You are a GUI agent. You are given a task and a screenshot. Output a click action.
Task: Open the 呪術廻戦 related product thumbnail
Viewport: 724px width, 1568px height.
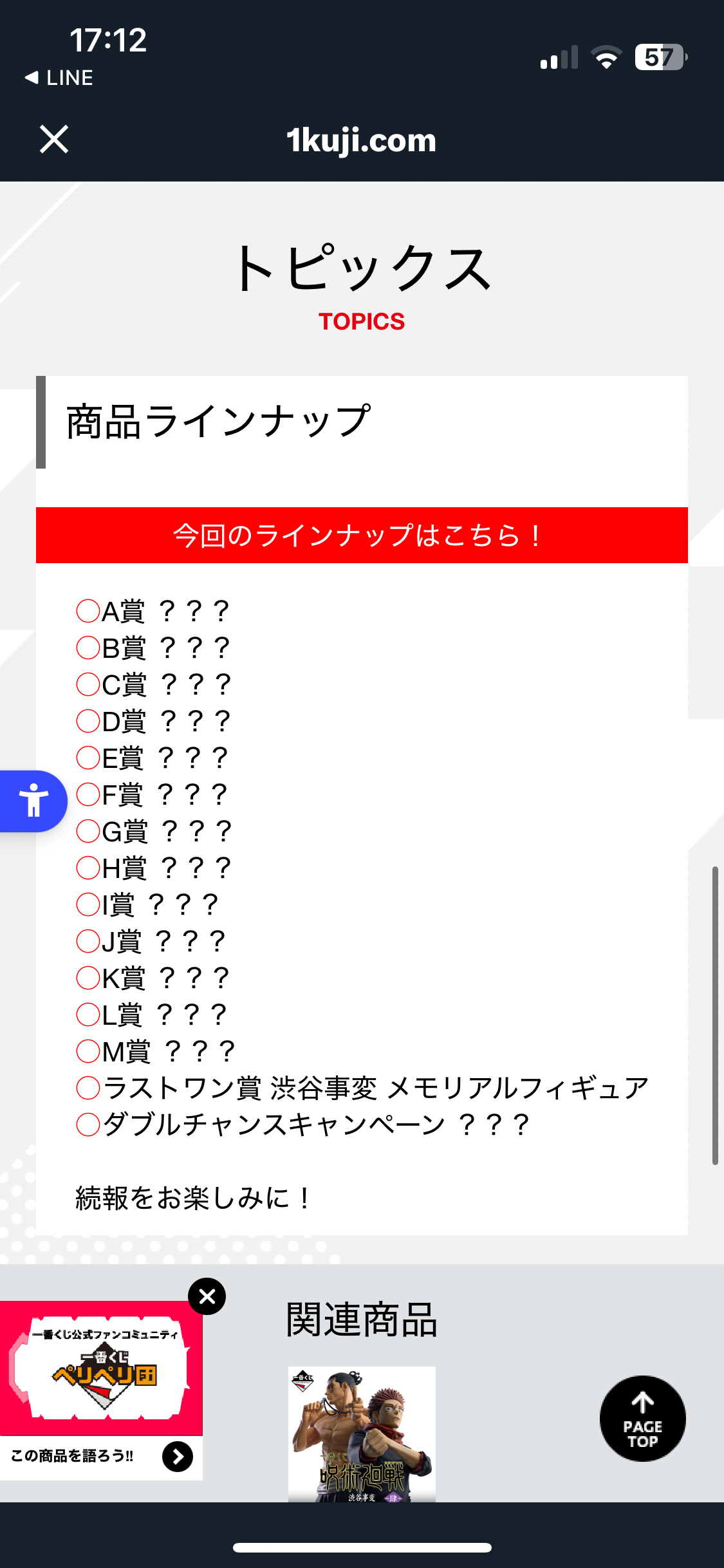[362, 1434]
